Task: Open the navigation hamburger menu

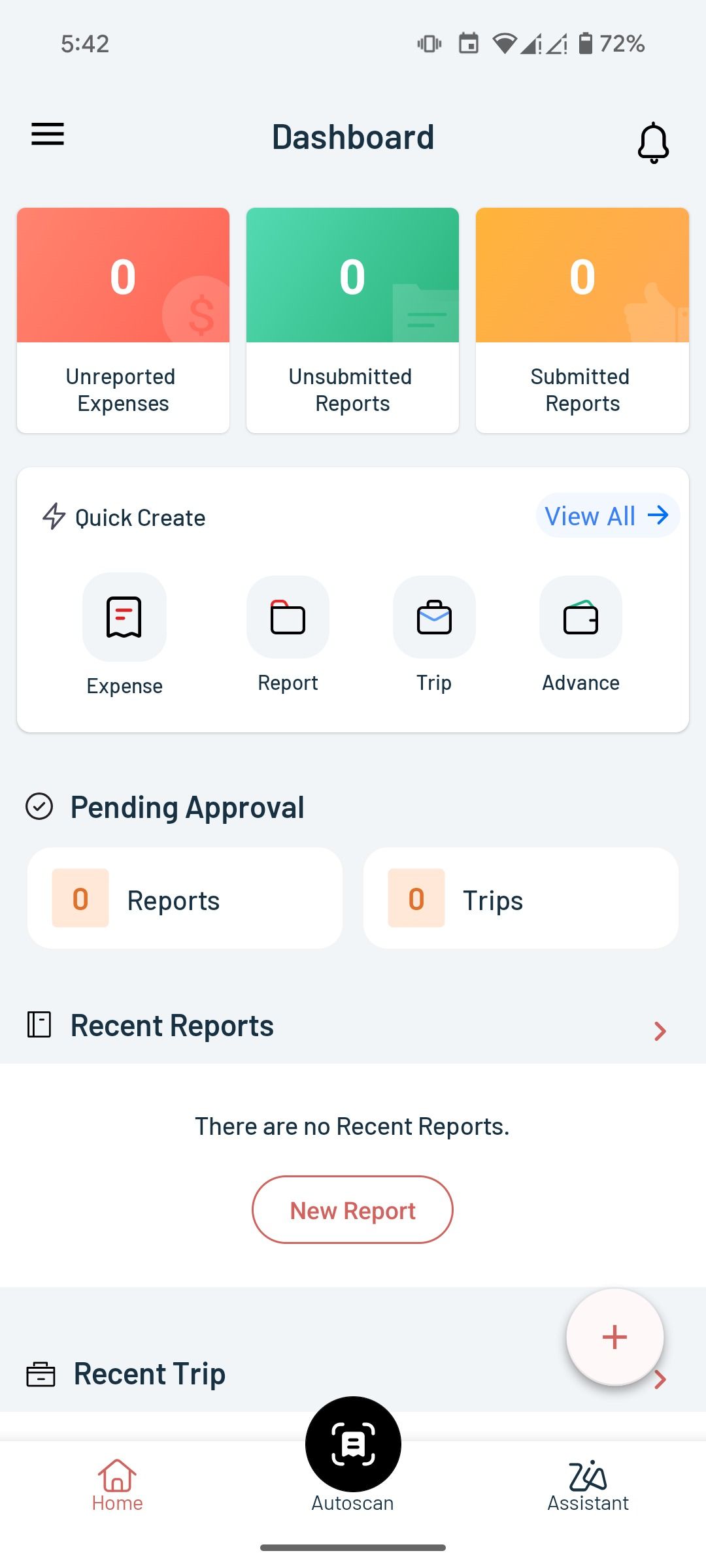Action: [48, 134]
